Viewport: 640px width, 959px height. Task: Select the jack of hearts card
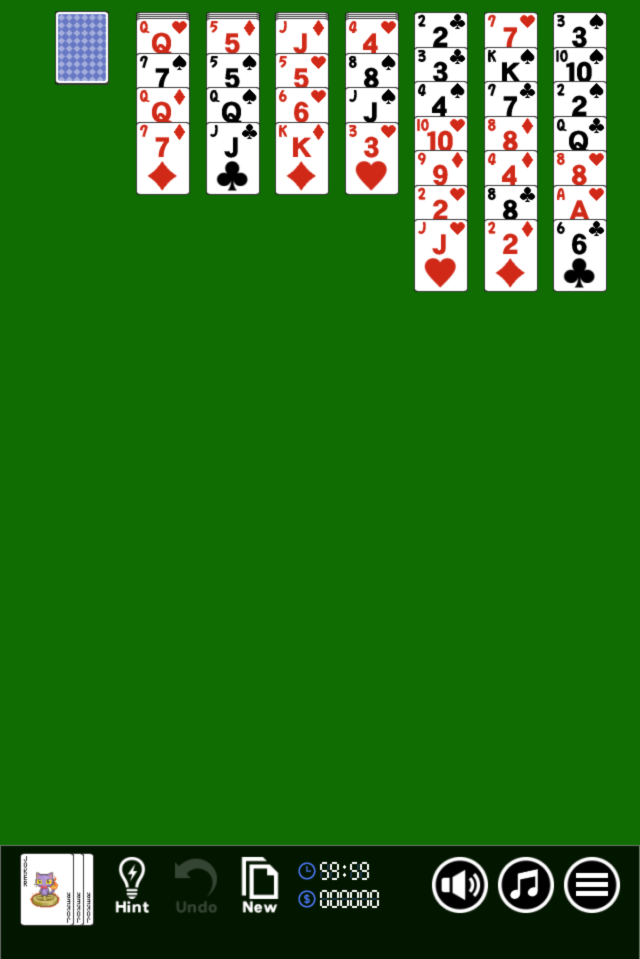441,260
